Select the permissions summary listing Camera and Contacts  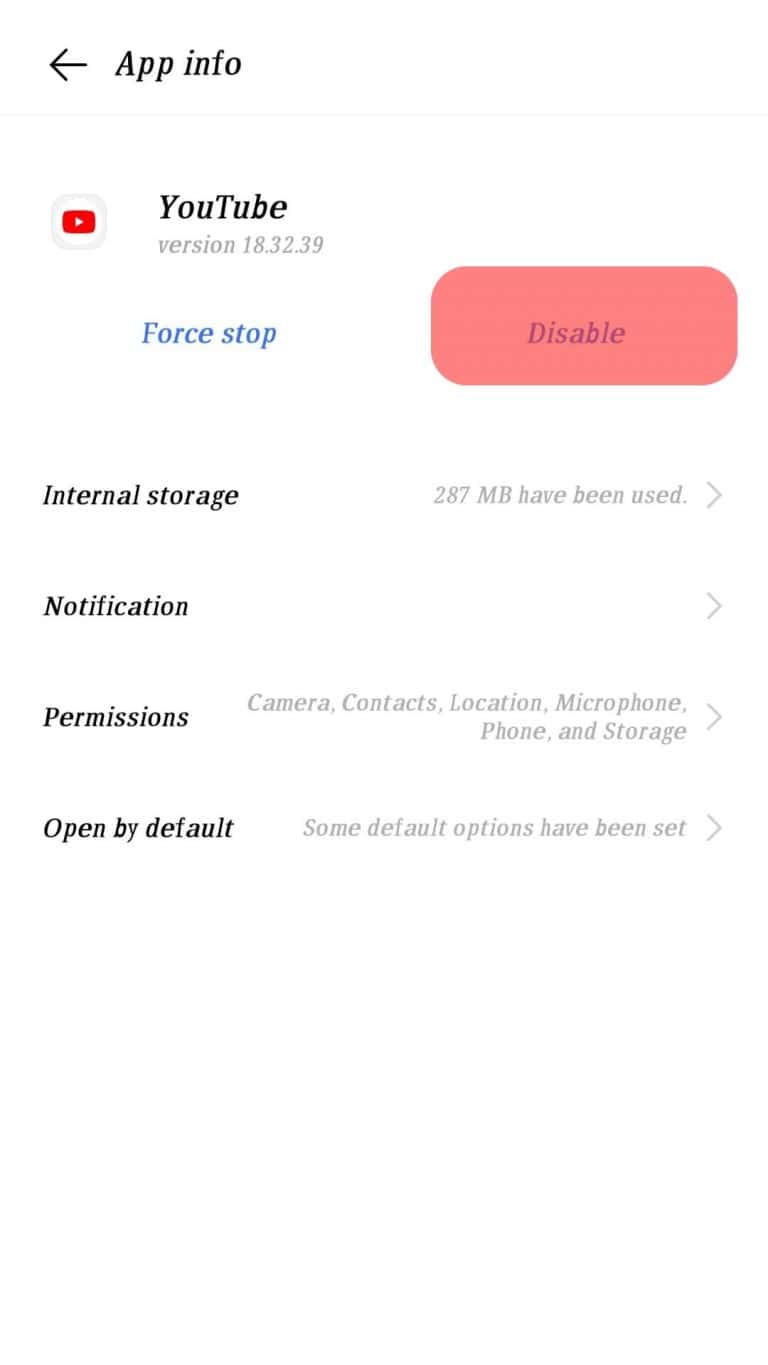[x=466, y=716]
